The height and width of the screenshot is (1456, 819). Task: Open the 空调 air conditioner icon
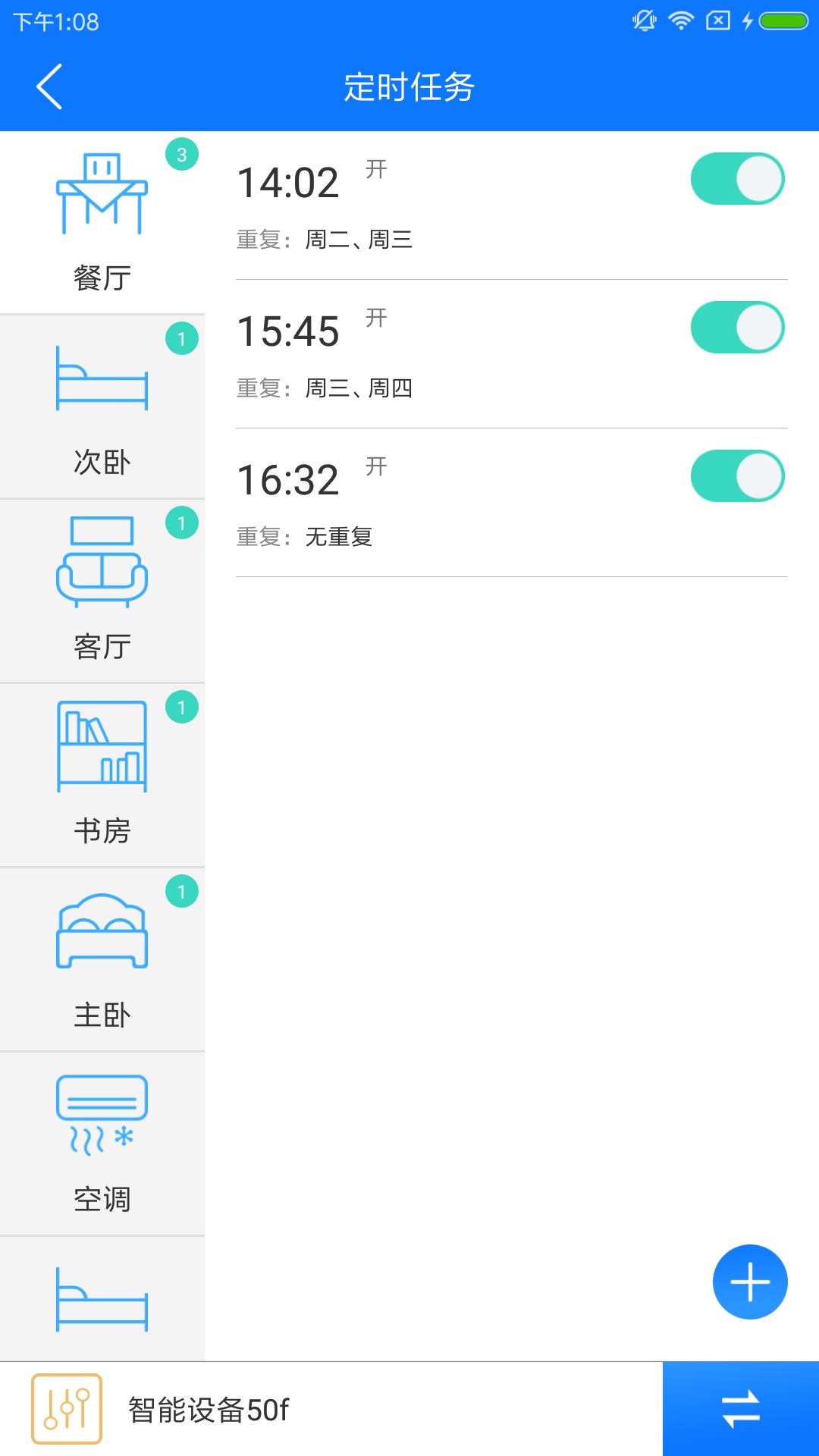pos(101,1115)
